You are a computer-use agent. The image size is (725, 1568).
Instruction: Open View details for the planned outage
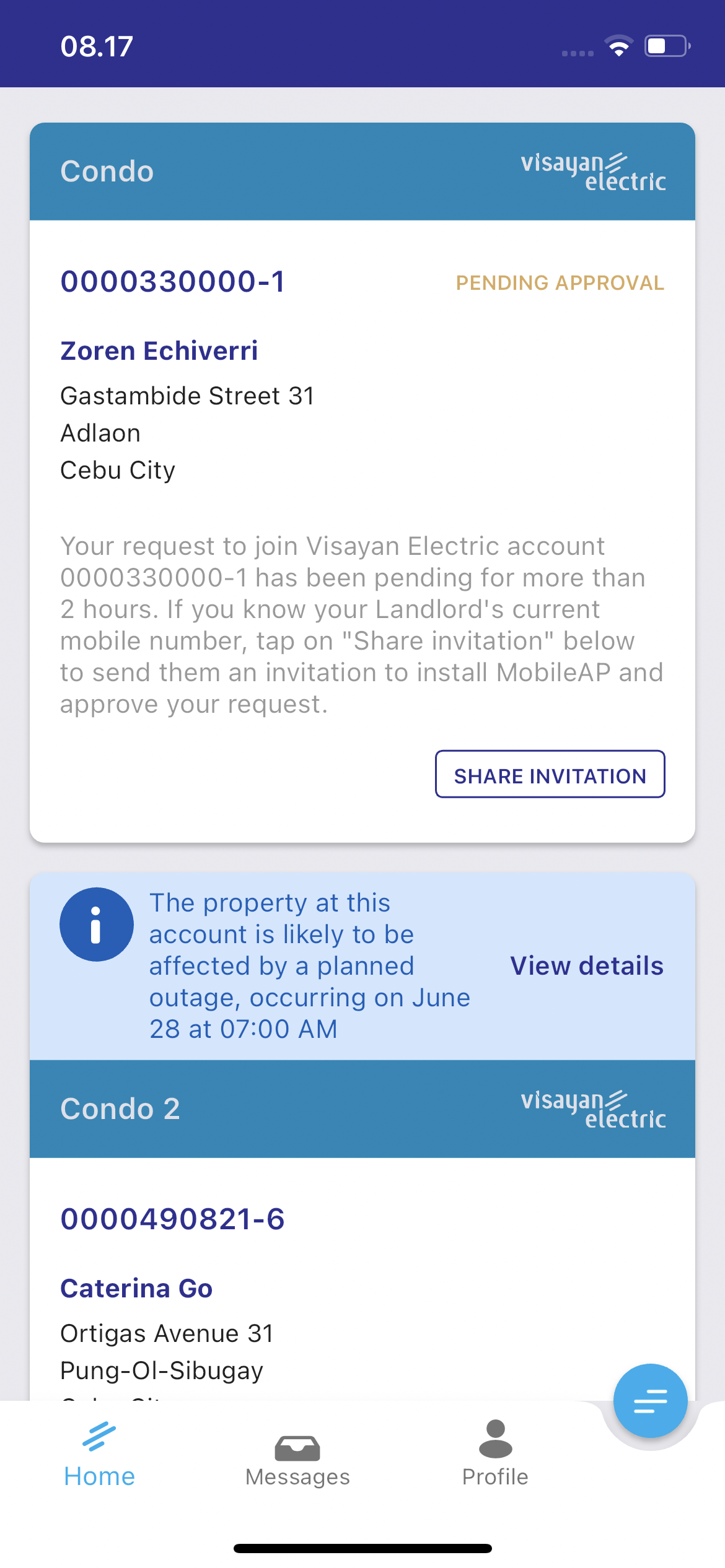tap(586, 965)
